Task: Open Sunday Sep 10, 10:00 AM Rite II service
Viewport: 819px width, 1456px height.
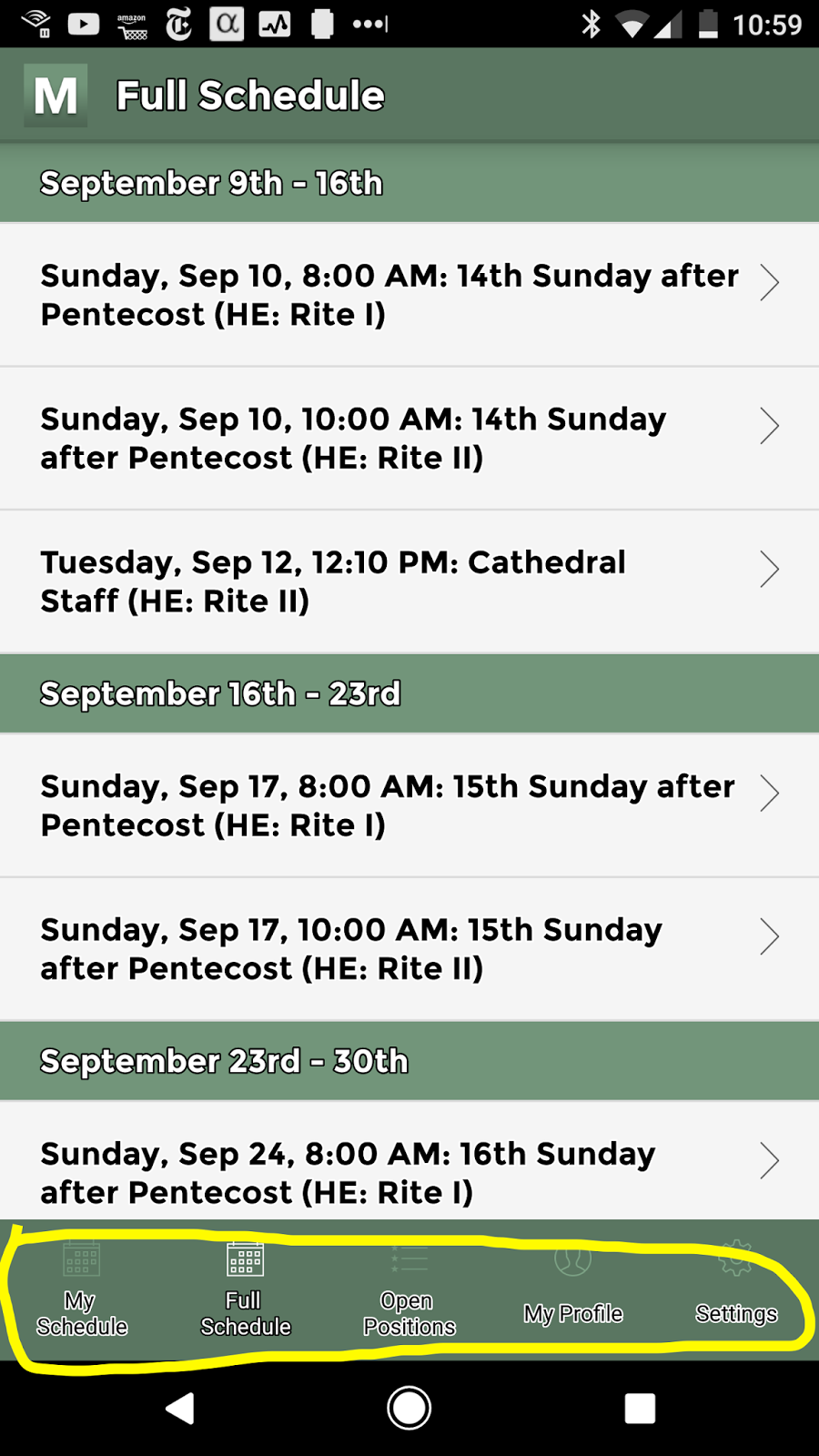Action: (x=409, y=438)
